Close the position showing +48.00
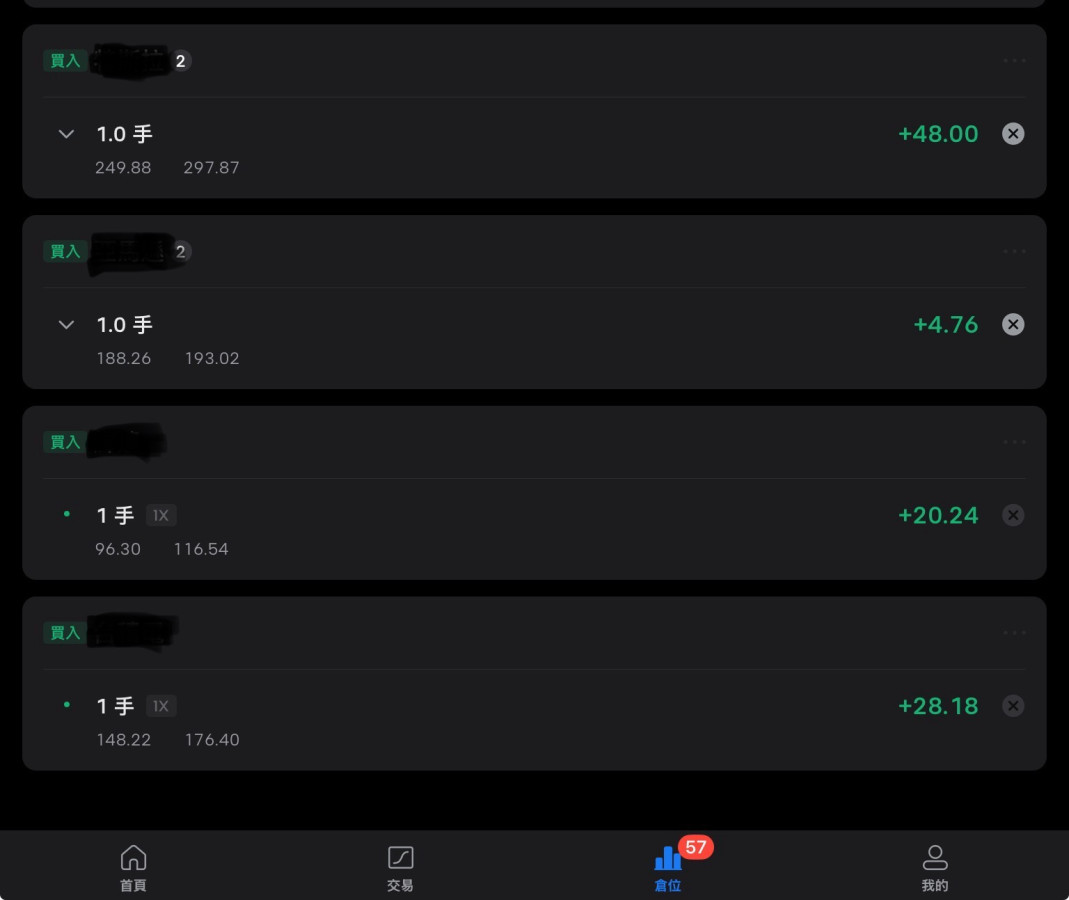Image resolution: width=1069 pixels, height=900 pixels. (1013, 134)
